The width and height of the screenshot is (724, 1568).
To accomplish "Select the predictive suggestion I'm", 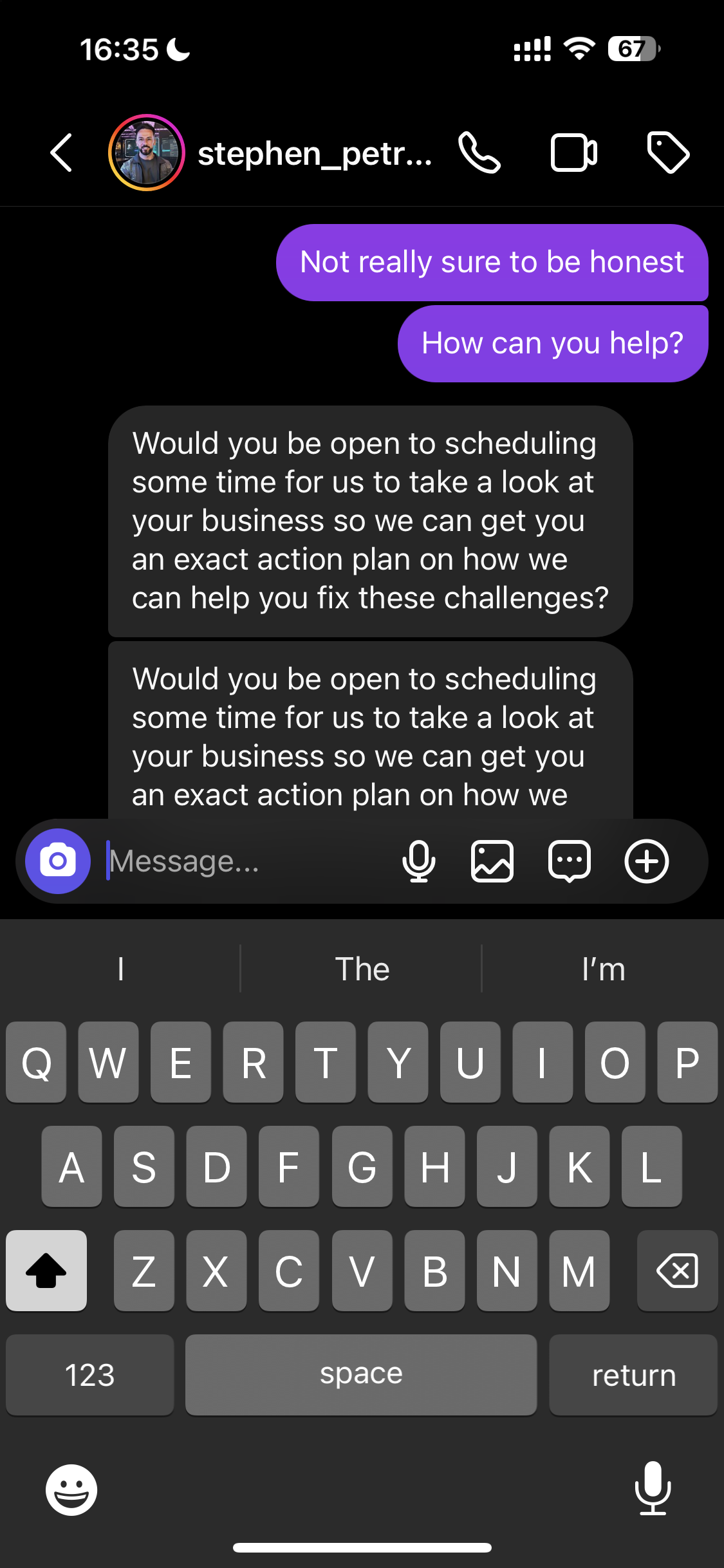I will (x=602, y=968).
